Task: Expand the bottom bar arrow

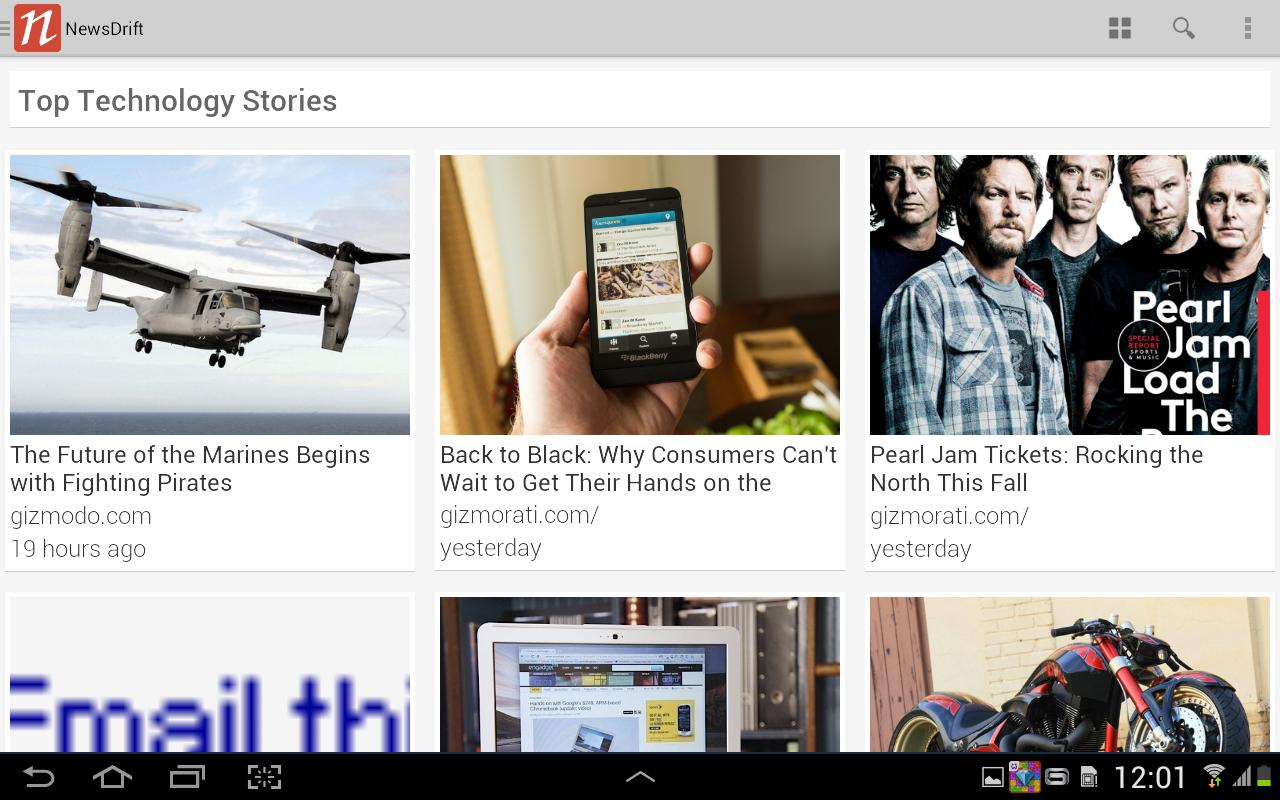Action: pos(640,776)
